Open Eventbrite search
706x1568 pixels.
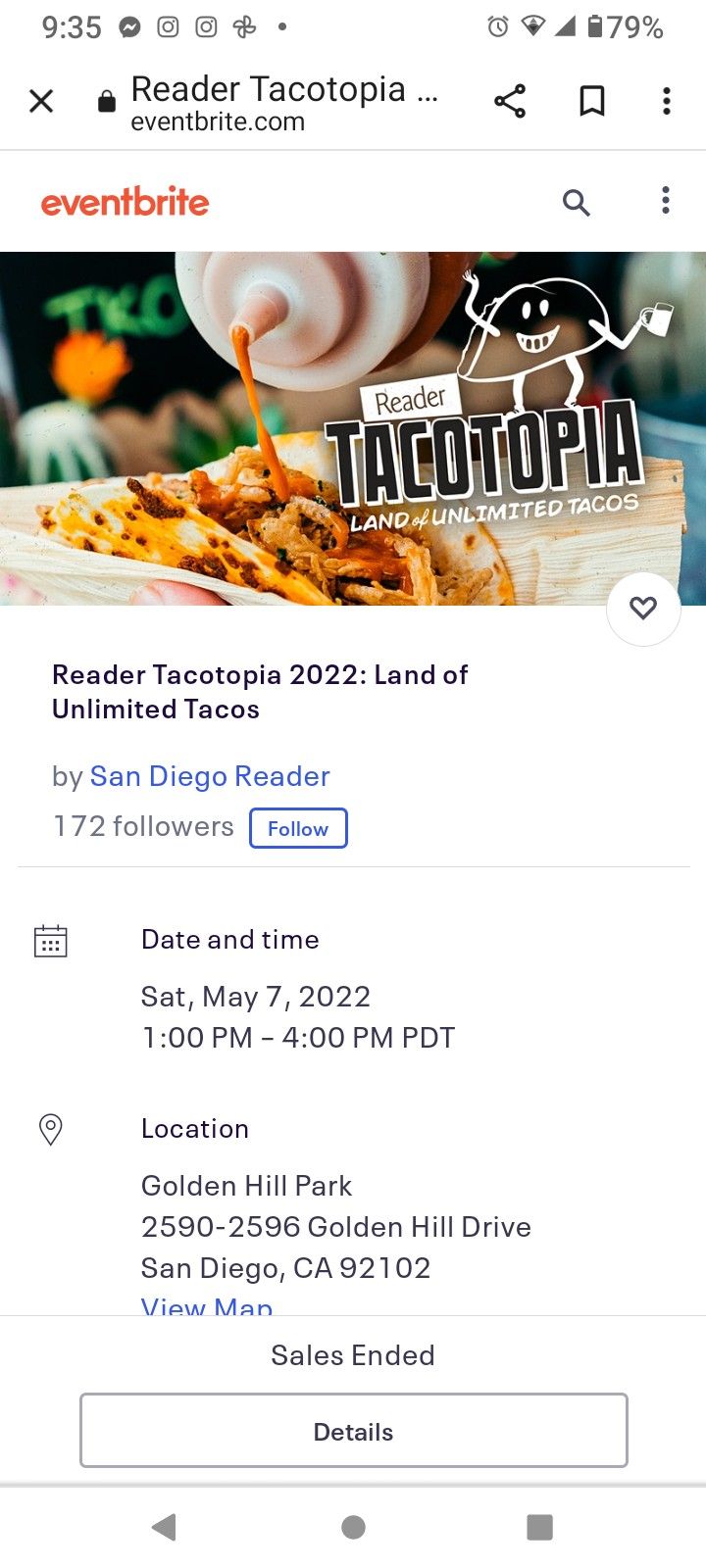coord(577,203)
